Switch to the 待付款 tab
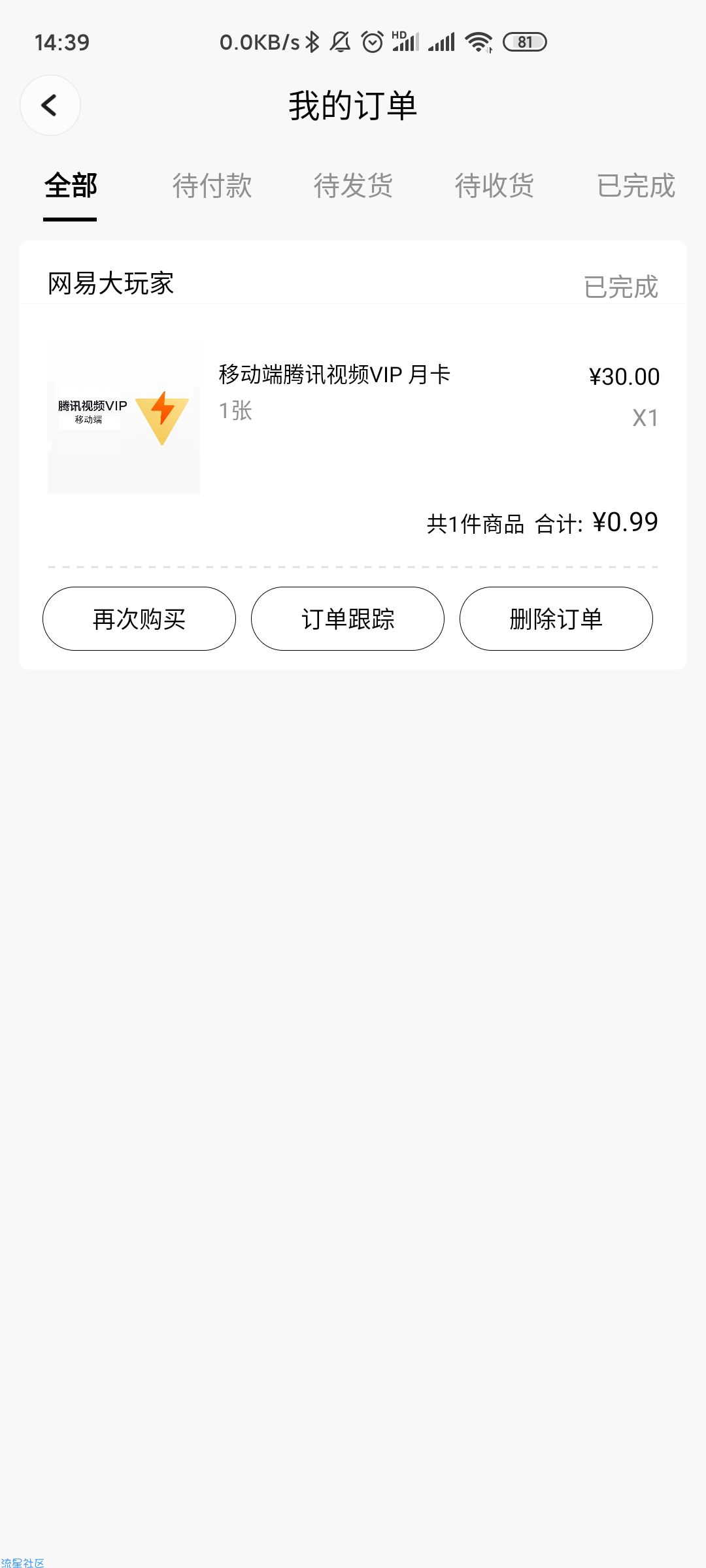This screenshot has width=706, height=1568. click(212, 186)
